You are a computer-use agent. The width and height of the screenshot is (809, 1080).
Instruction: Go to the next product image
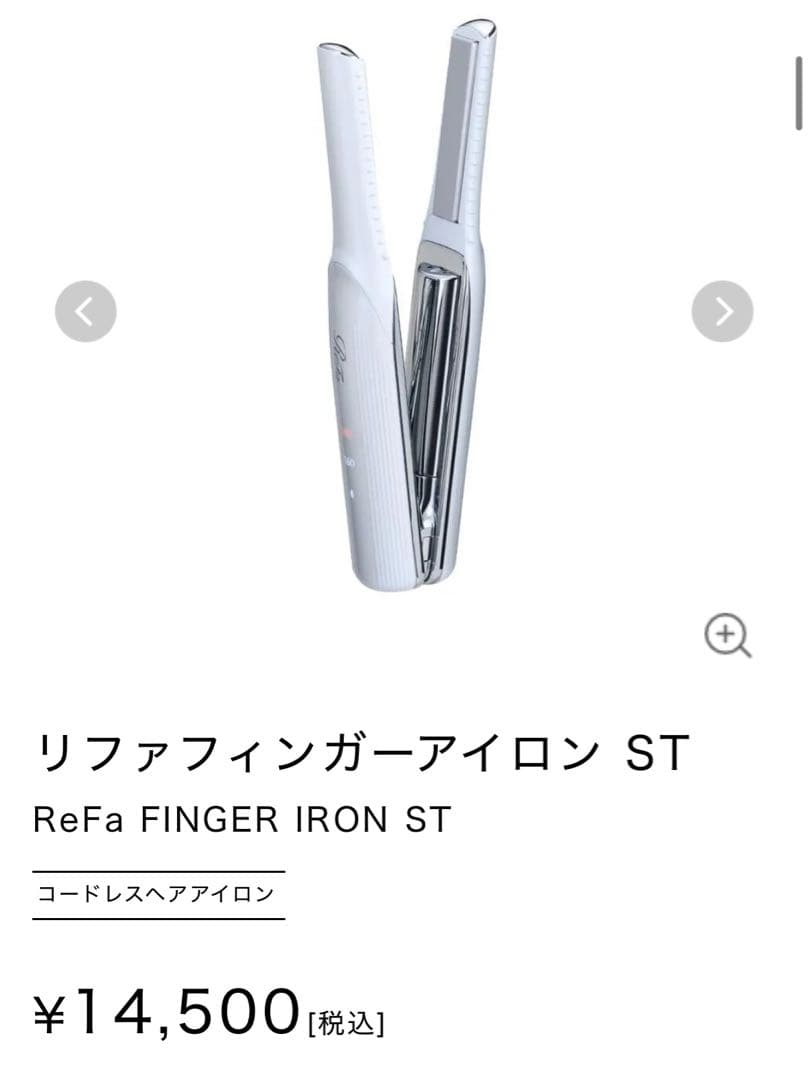pos(722,311)
